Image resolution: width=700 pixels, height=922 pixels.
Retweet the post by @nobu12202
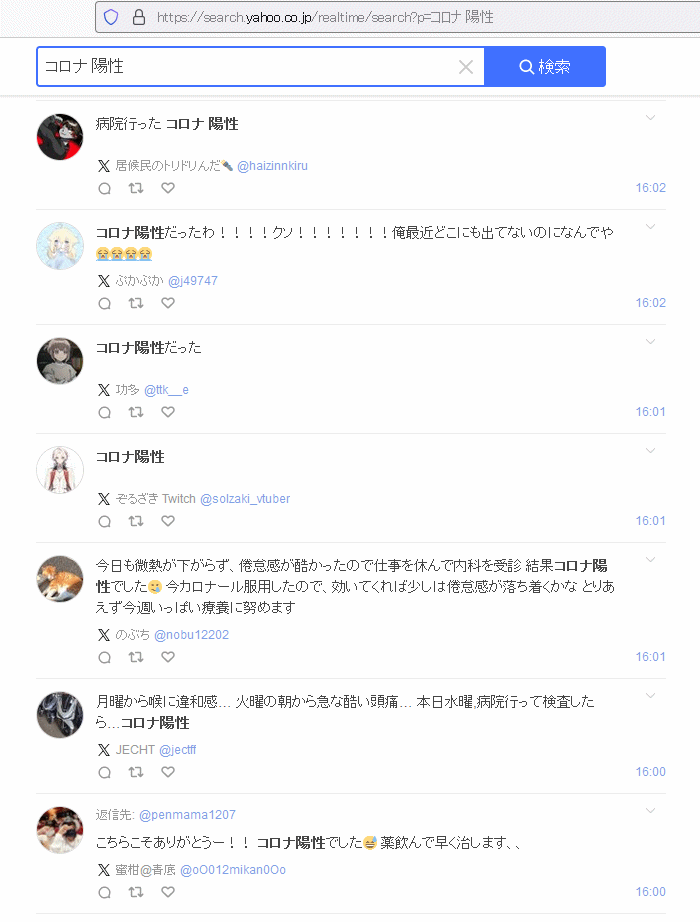click(x=136, y=657)
